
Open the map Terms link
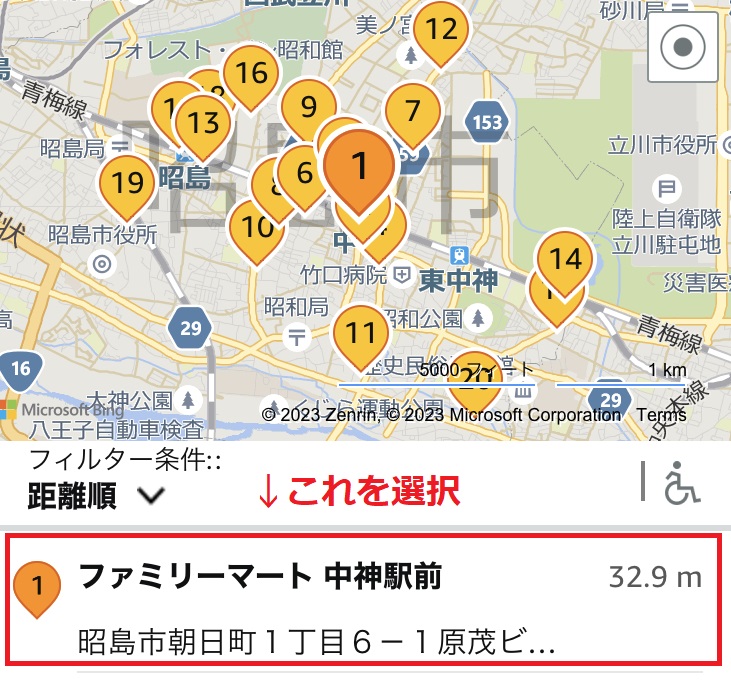[x=661, y=415]
